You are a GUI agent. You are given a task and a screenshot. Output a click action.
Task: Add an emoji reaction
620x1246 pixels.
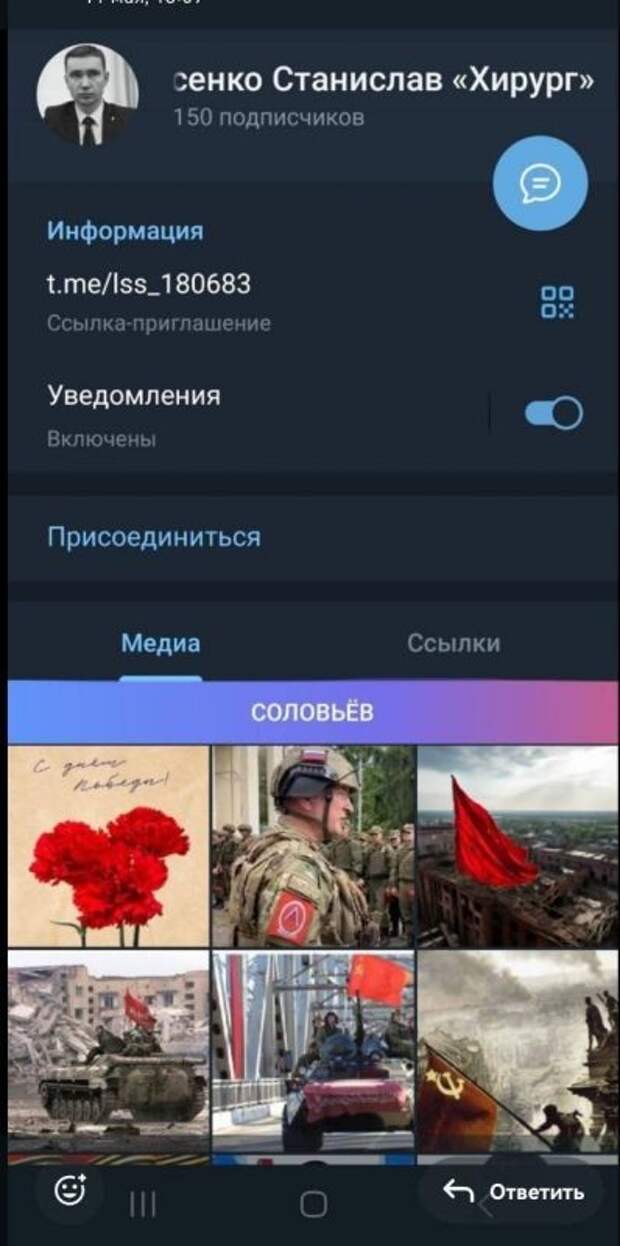click(x=69, y=1191)
